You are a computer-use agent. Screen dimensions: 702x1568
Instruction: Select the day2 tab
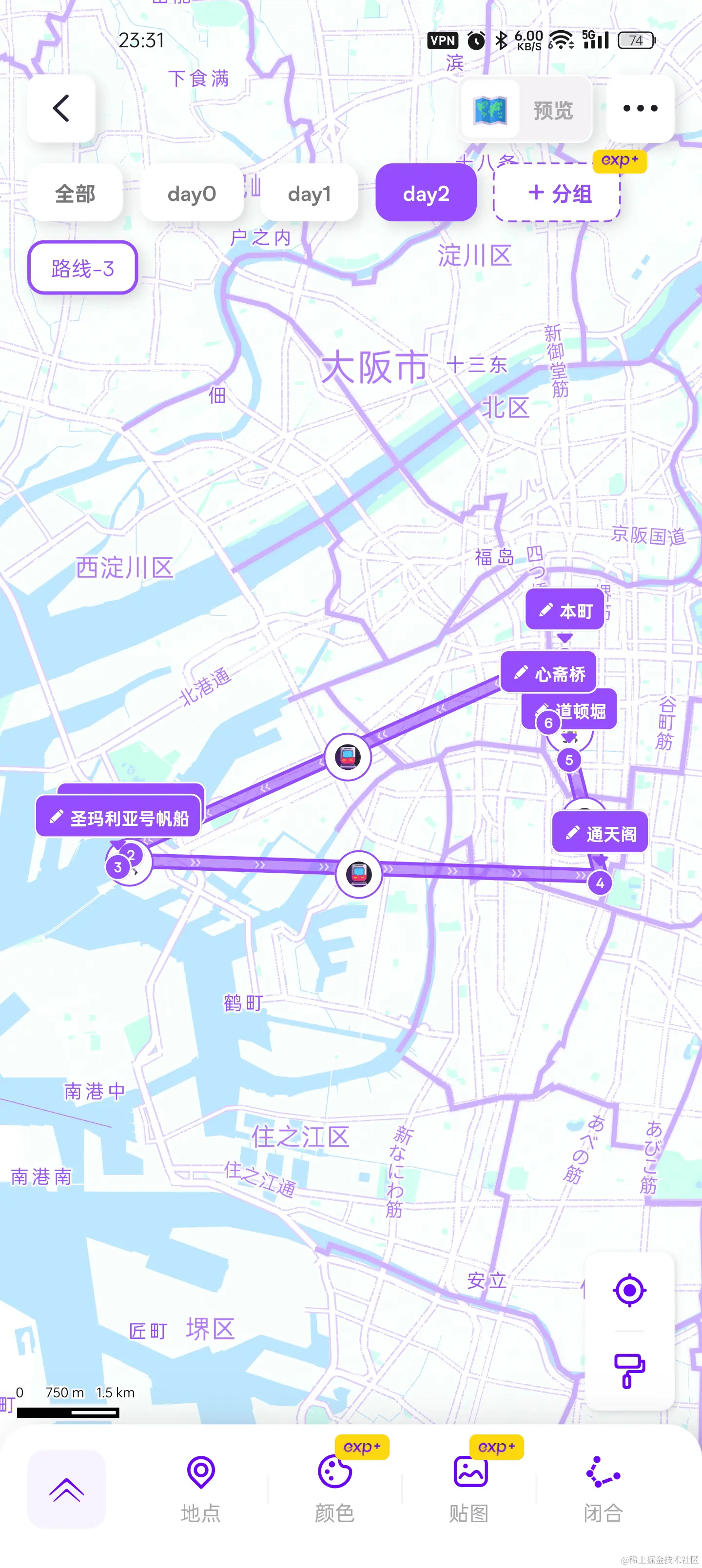[x=426, y=194]
